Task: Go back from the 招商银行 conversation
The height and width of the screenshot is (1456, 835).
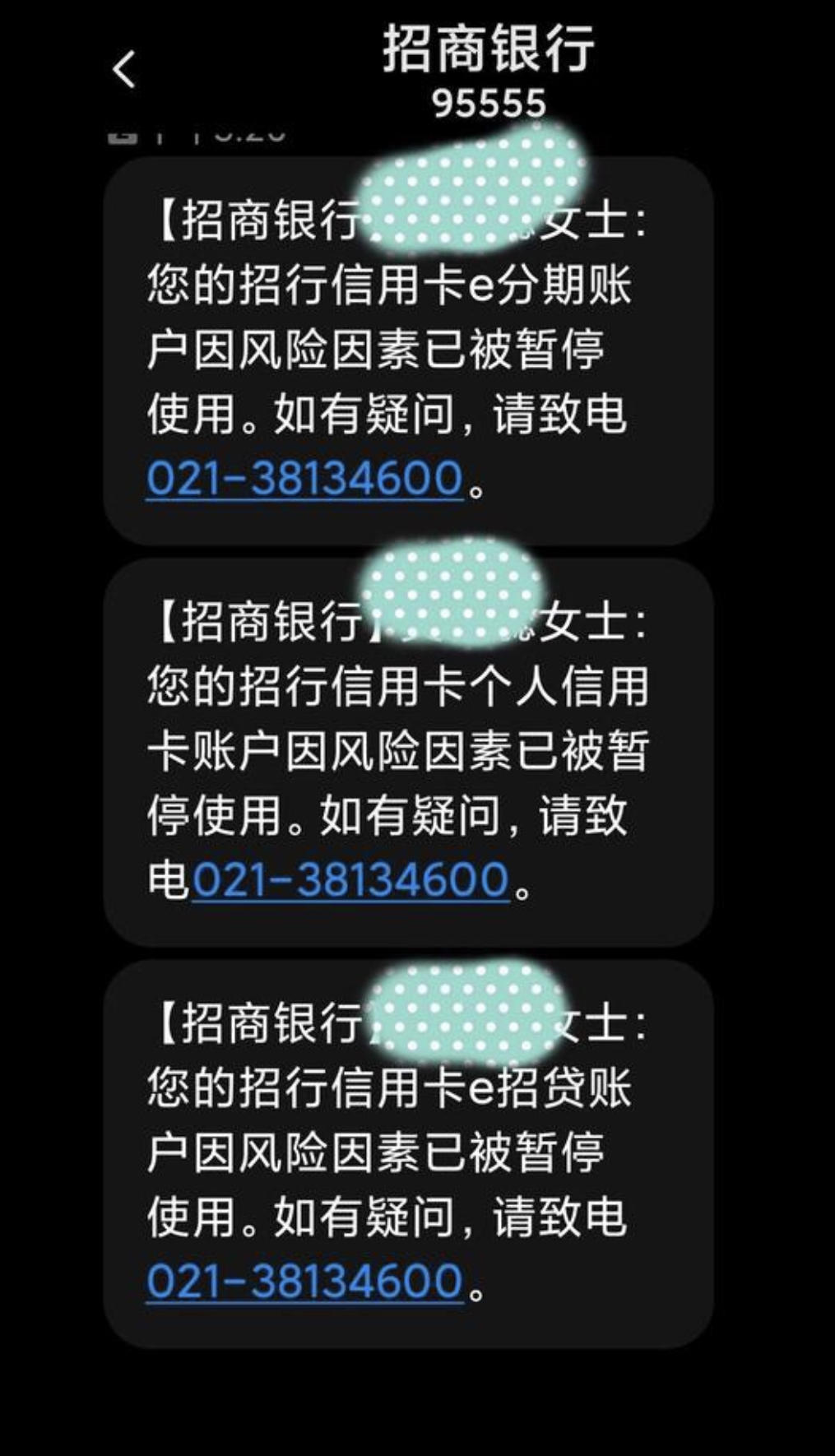Action: click(x=124, y=69)
